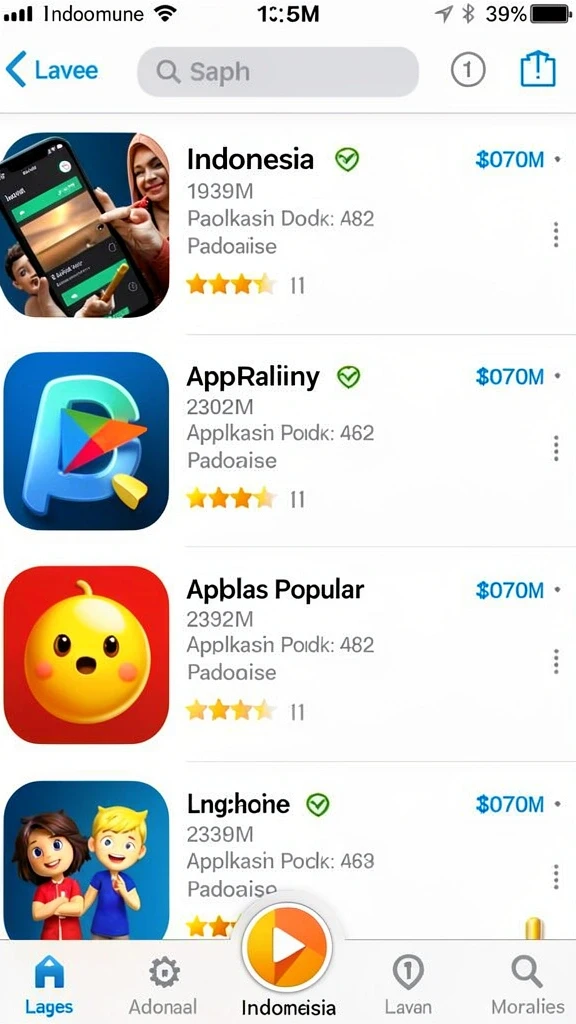Viewport: 576px width, 1024px height.
Task: Switch to the Adonaal tab
Action: (163, 985)
